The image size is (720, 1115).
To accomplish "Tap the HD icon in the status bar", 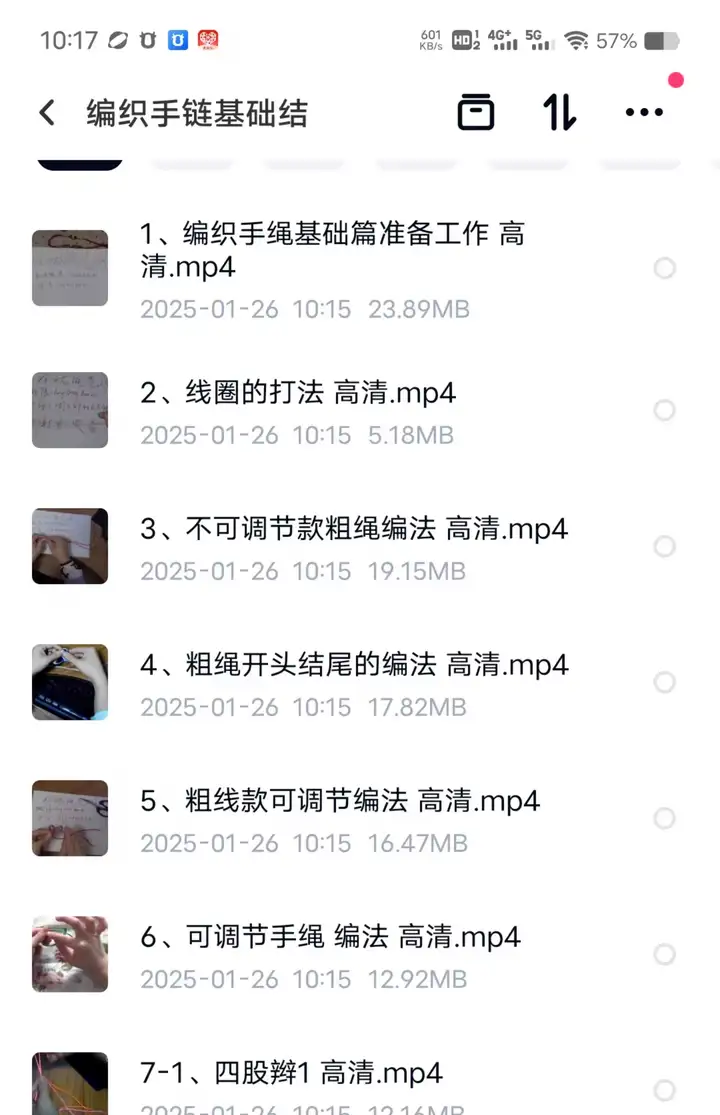I will [x=464, y=39].
